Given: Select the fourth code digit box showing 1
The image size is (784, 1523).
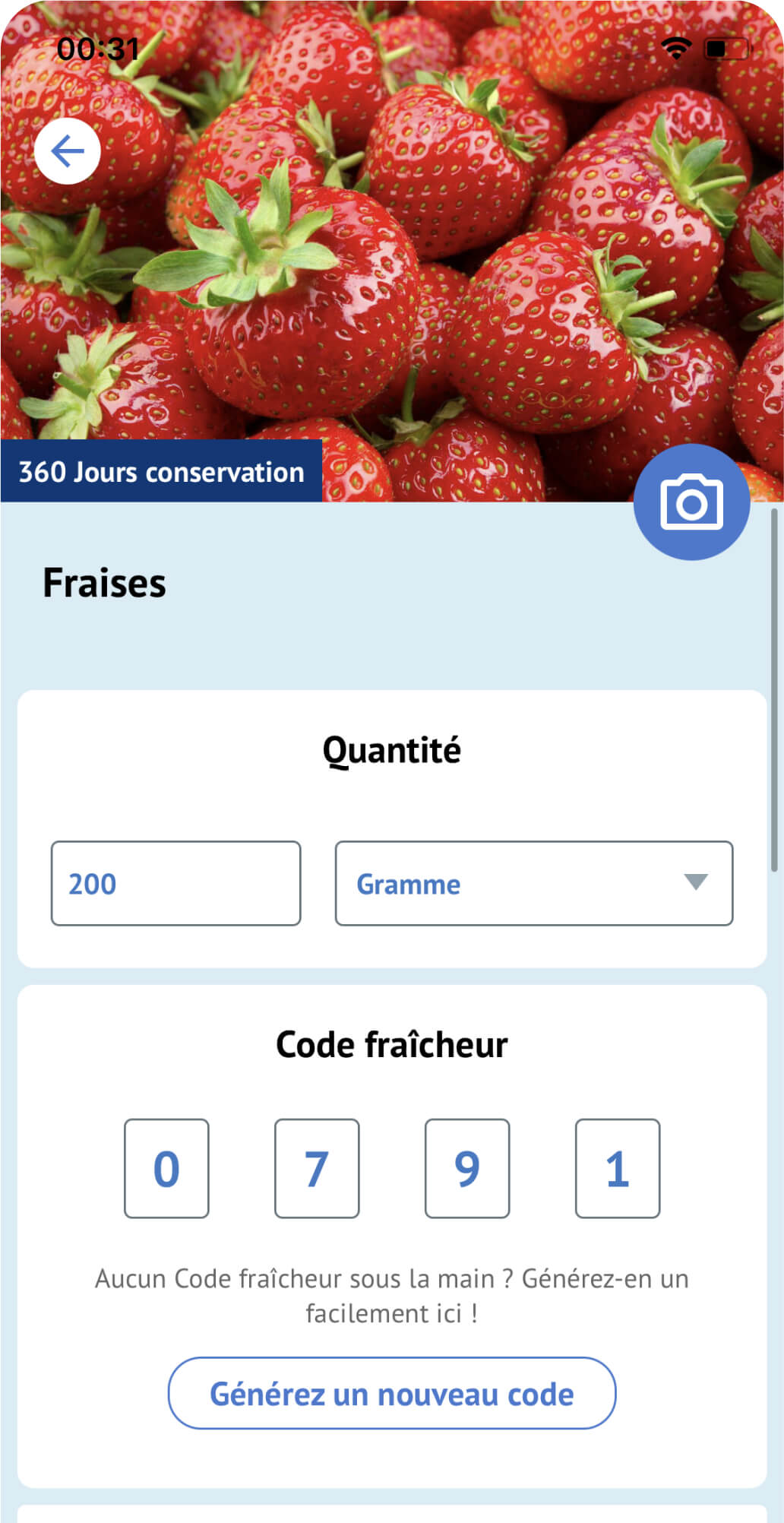Looking at the screenshot, I should click(x=618, y=1168).
